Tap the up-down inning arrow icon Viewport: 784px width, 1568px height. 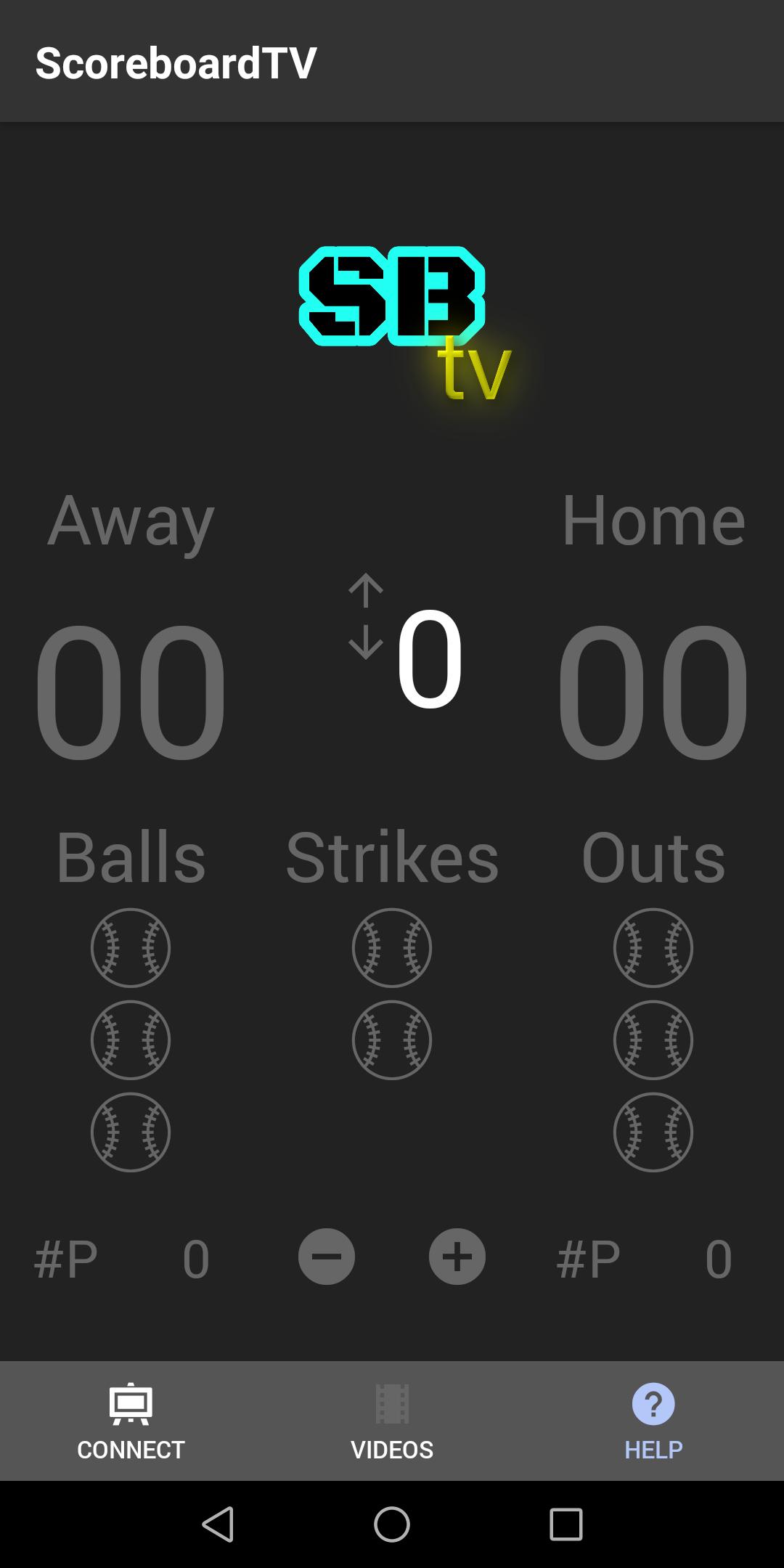367,613
